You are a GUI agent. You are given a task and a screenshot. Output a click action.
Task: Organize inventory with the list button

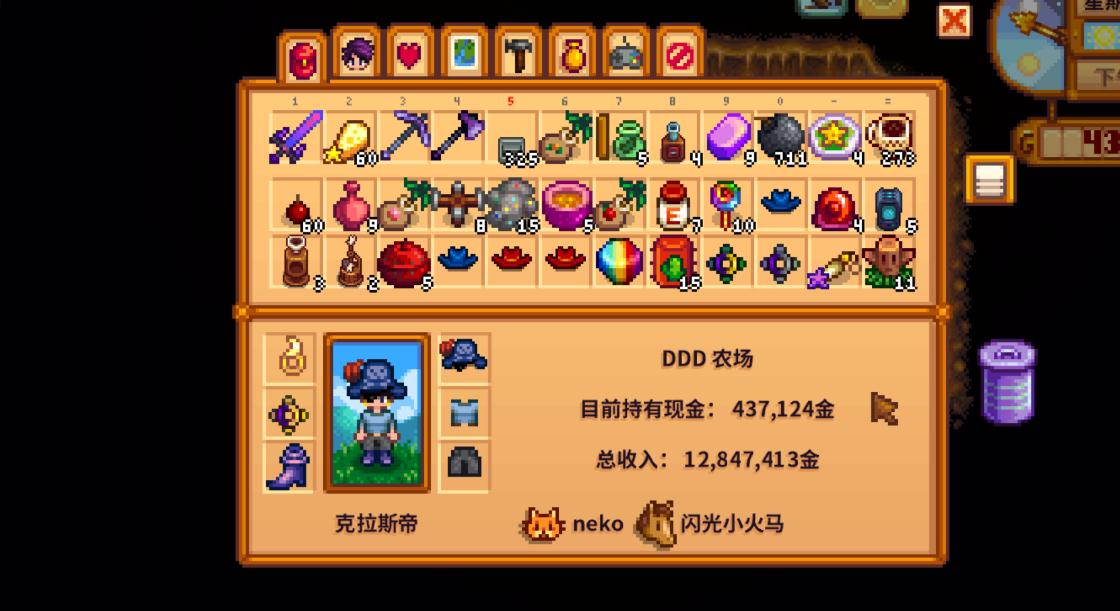pos(989,180)
